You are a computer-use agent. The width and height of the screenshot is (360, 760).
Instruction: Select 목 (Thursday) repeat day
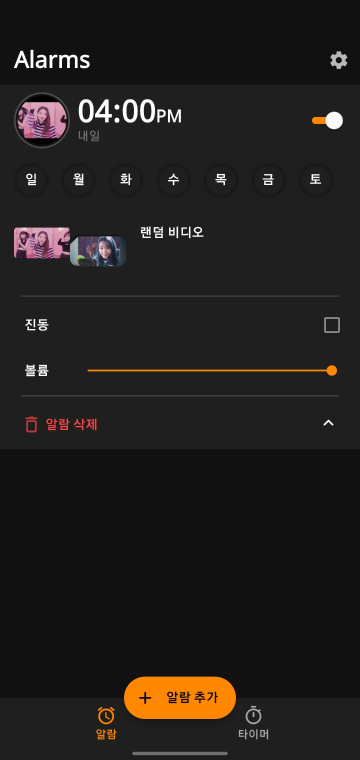221,180
